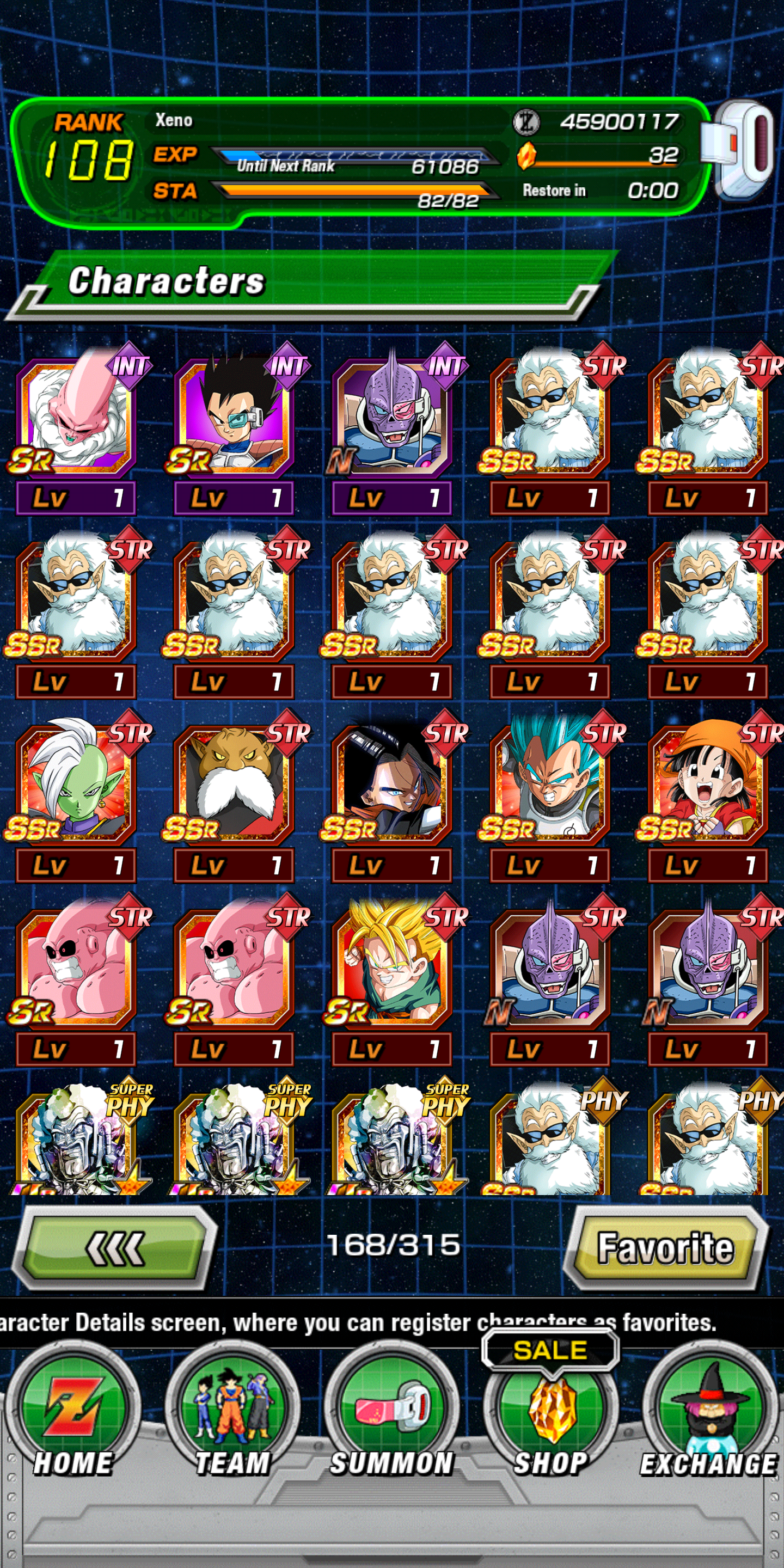Select the STR SSR blue-haired Vegeta

tap(550, 798)
